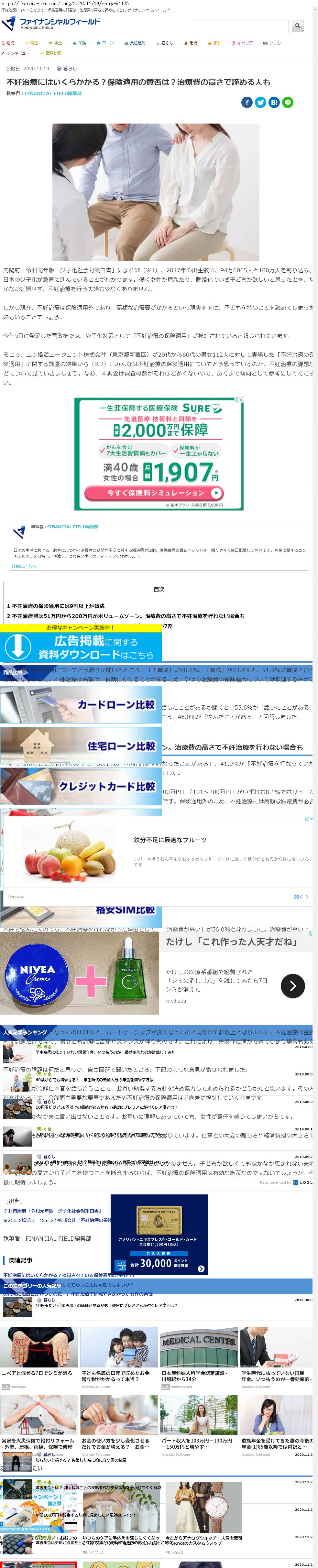
Task: Open the 商品比較 section
Action: point(51,54)
